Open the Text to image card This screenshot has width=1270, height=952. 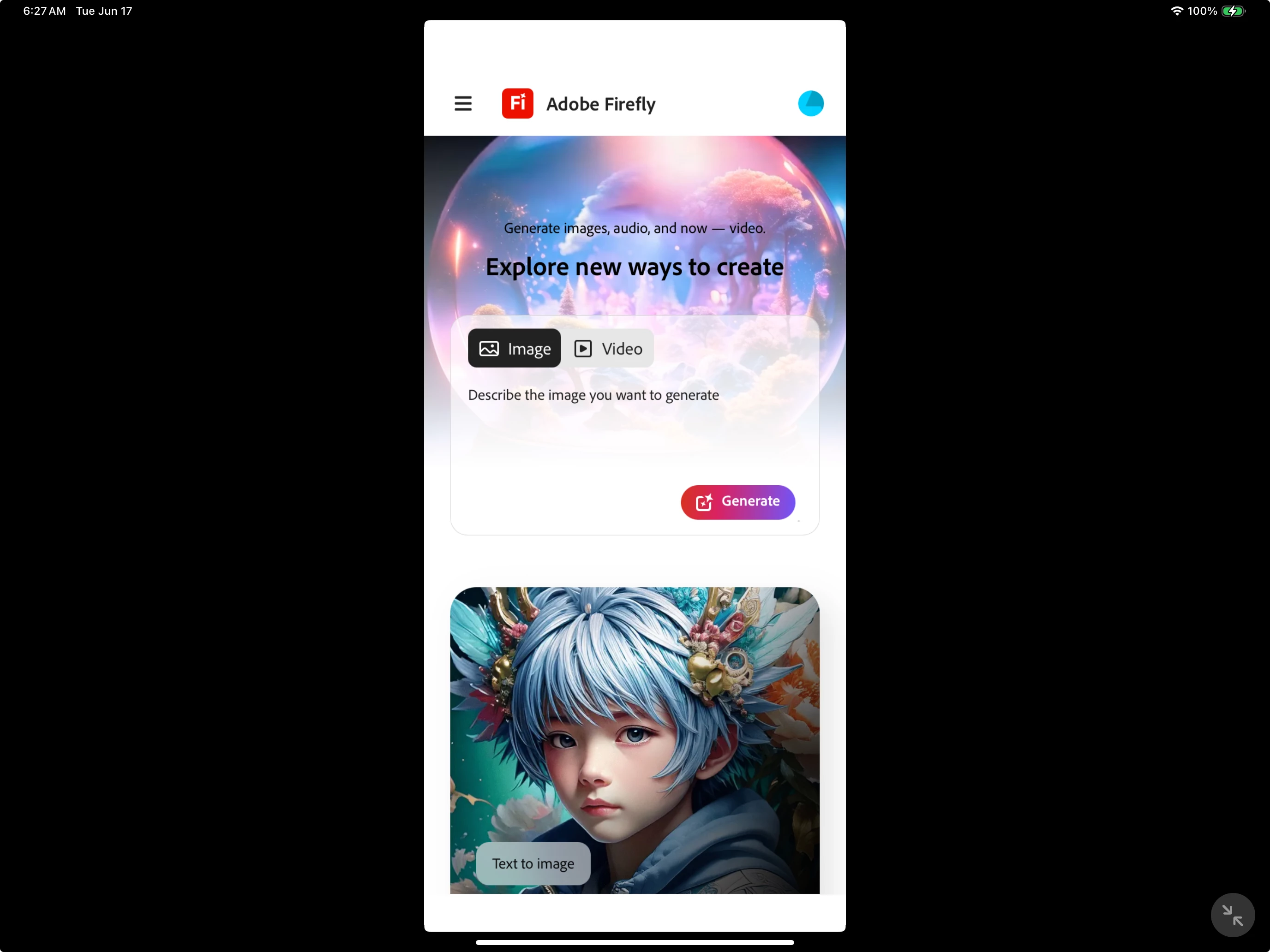(635, 740)
